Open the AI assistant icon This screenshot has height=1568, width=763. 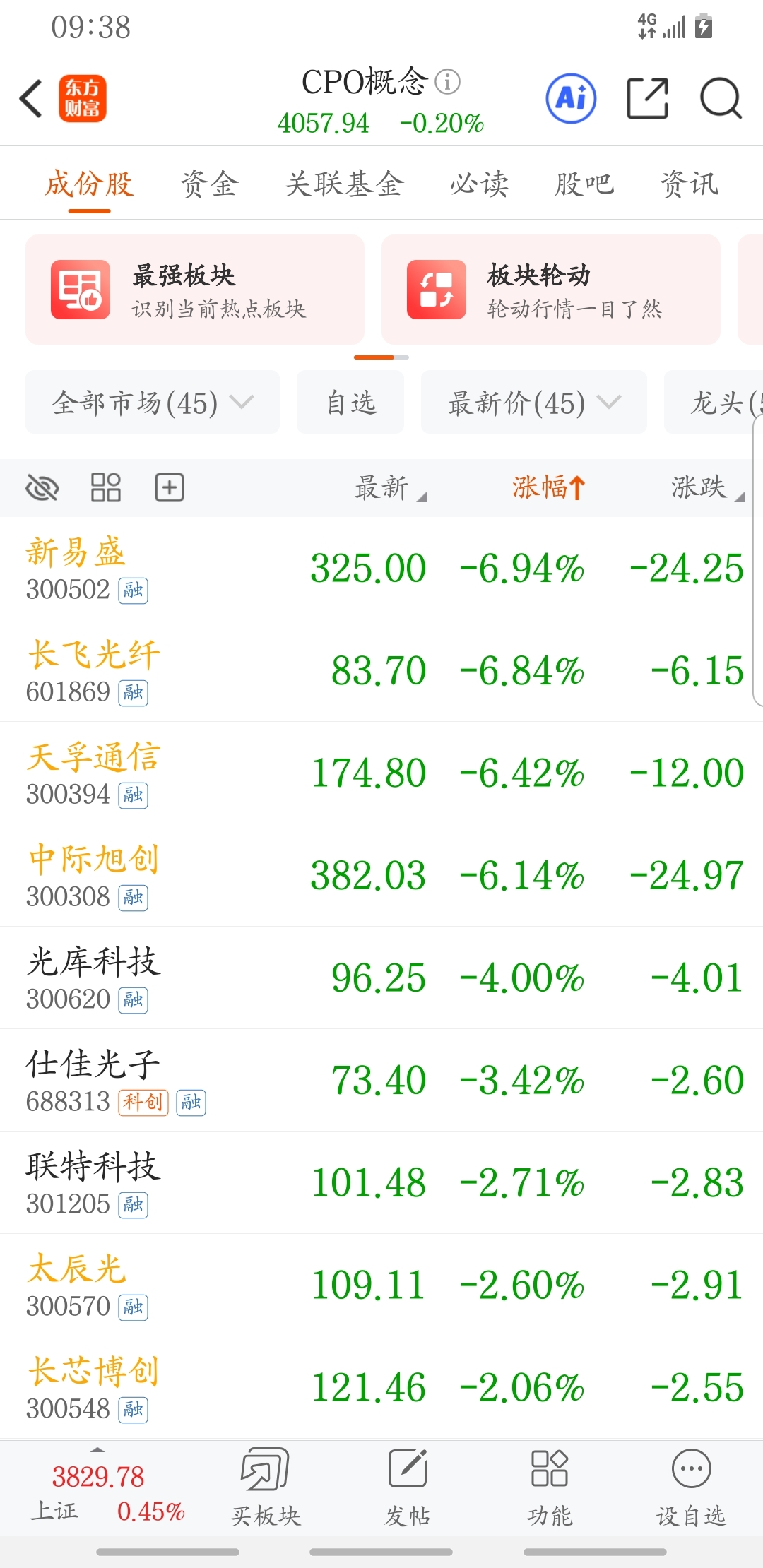[x=571, y=98]
